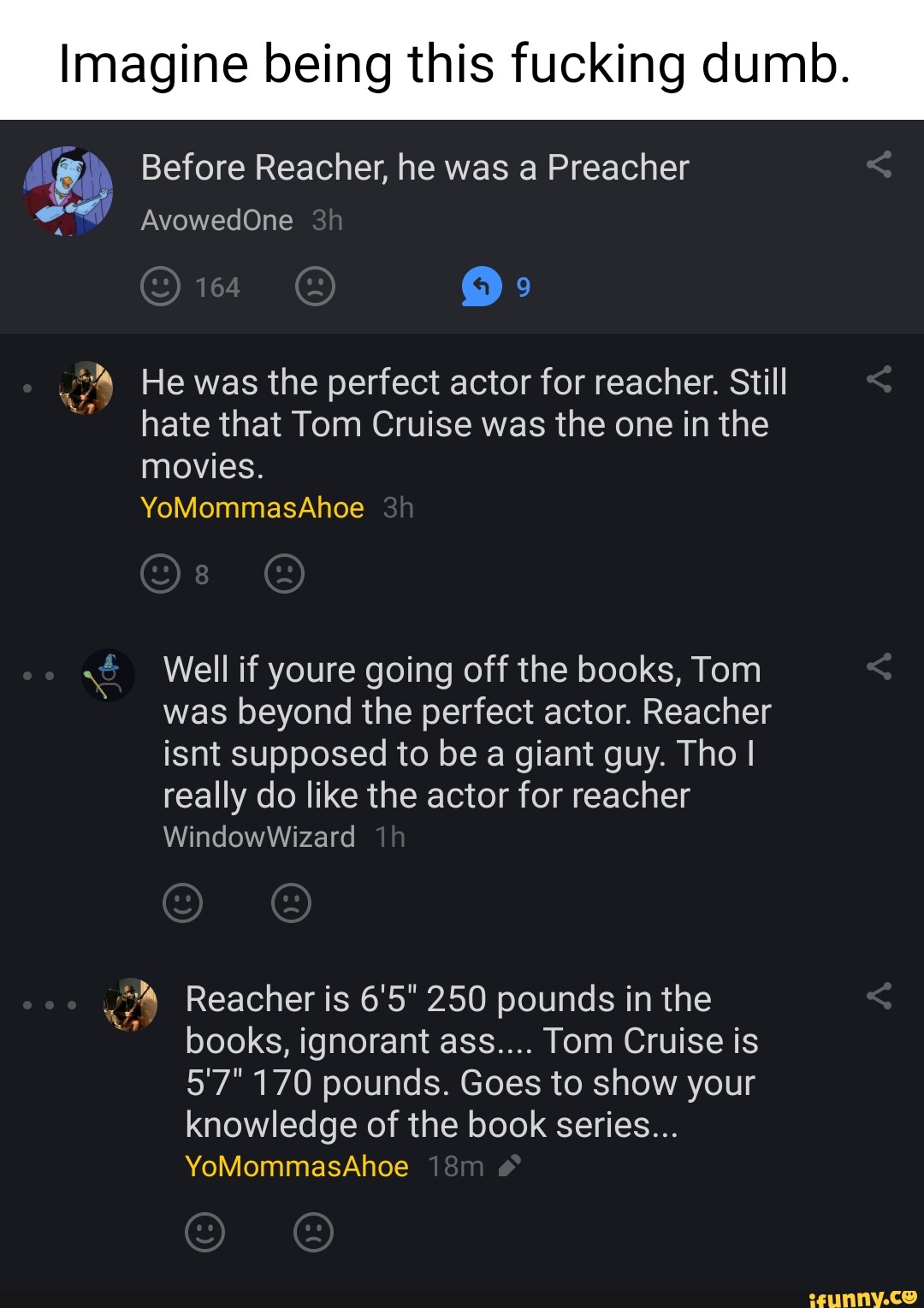Viewport: 924px width, 1308px height.
Task: Downvote YoMommasAhoe's first comment
Action: (x=283, y=574)
